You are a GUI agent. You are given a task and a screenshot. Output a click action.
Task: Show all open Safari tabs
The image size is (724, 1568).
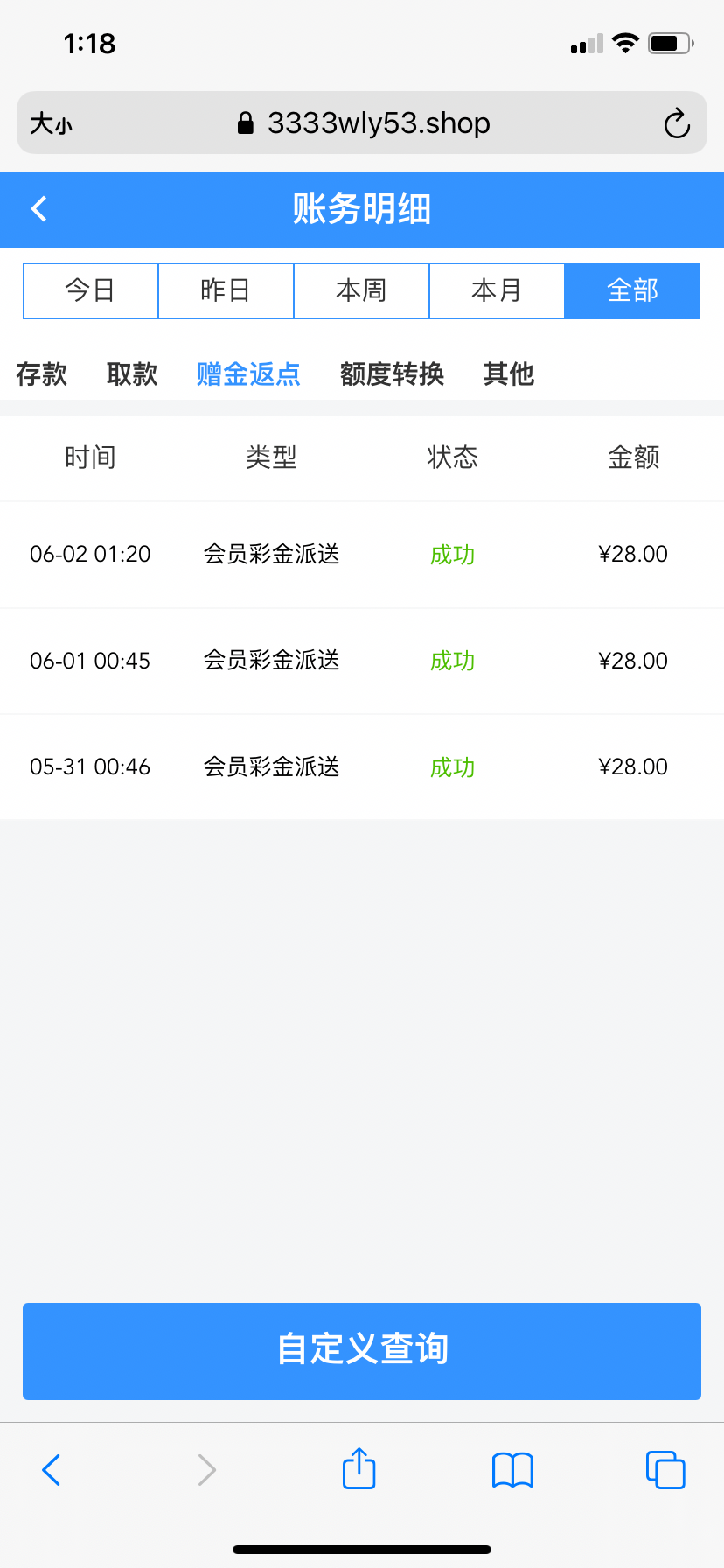click(665, 1470)
